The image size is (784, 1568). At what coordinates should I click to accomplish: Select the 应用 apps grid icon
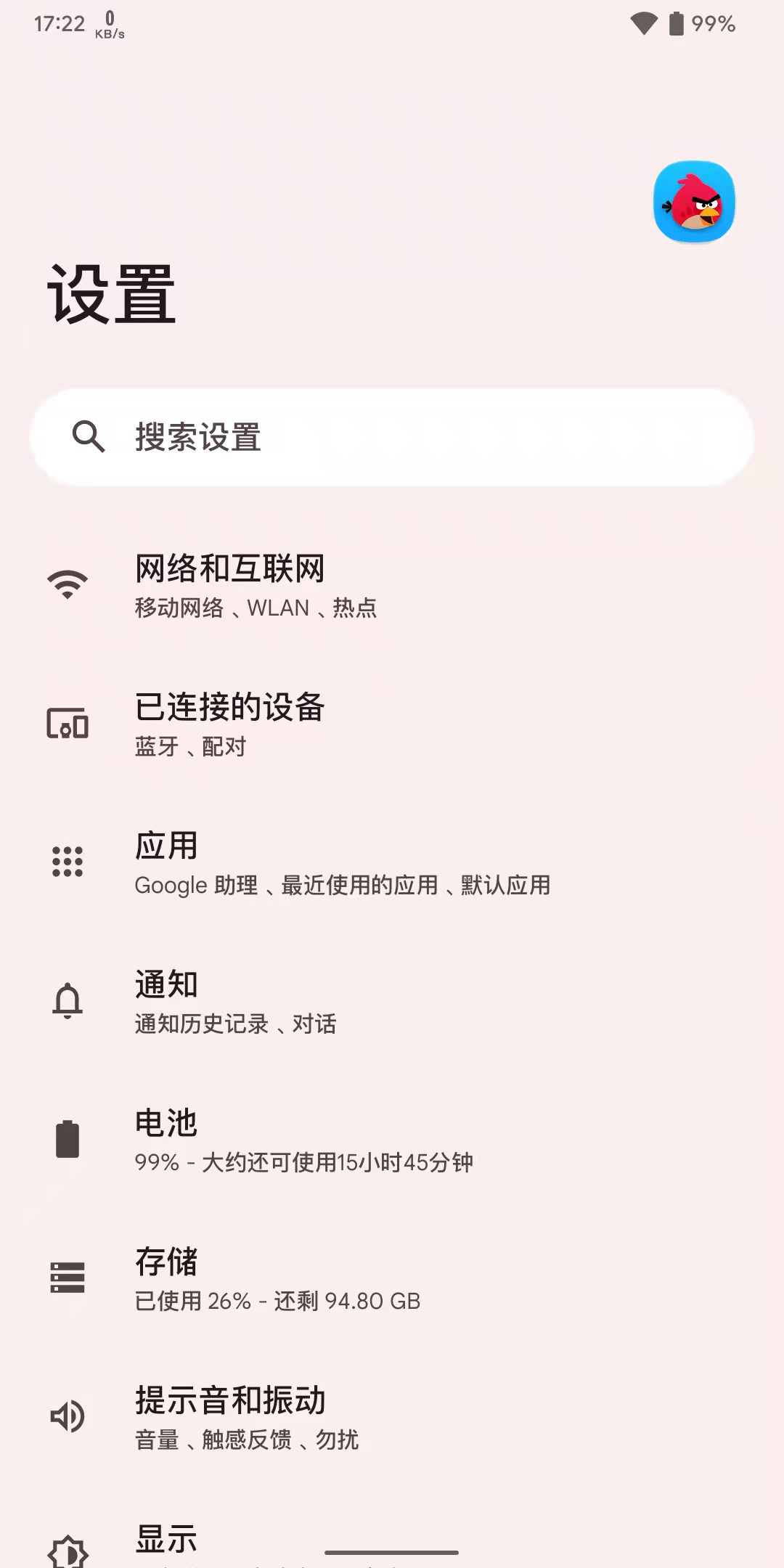coord(67,860)
